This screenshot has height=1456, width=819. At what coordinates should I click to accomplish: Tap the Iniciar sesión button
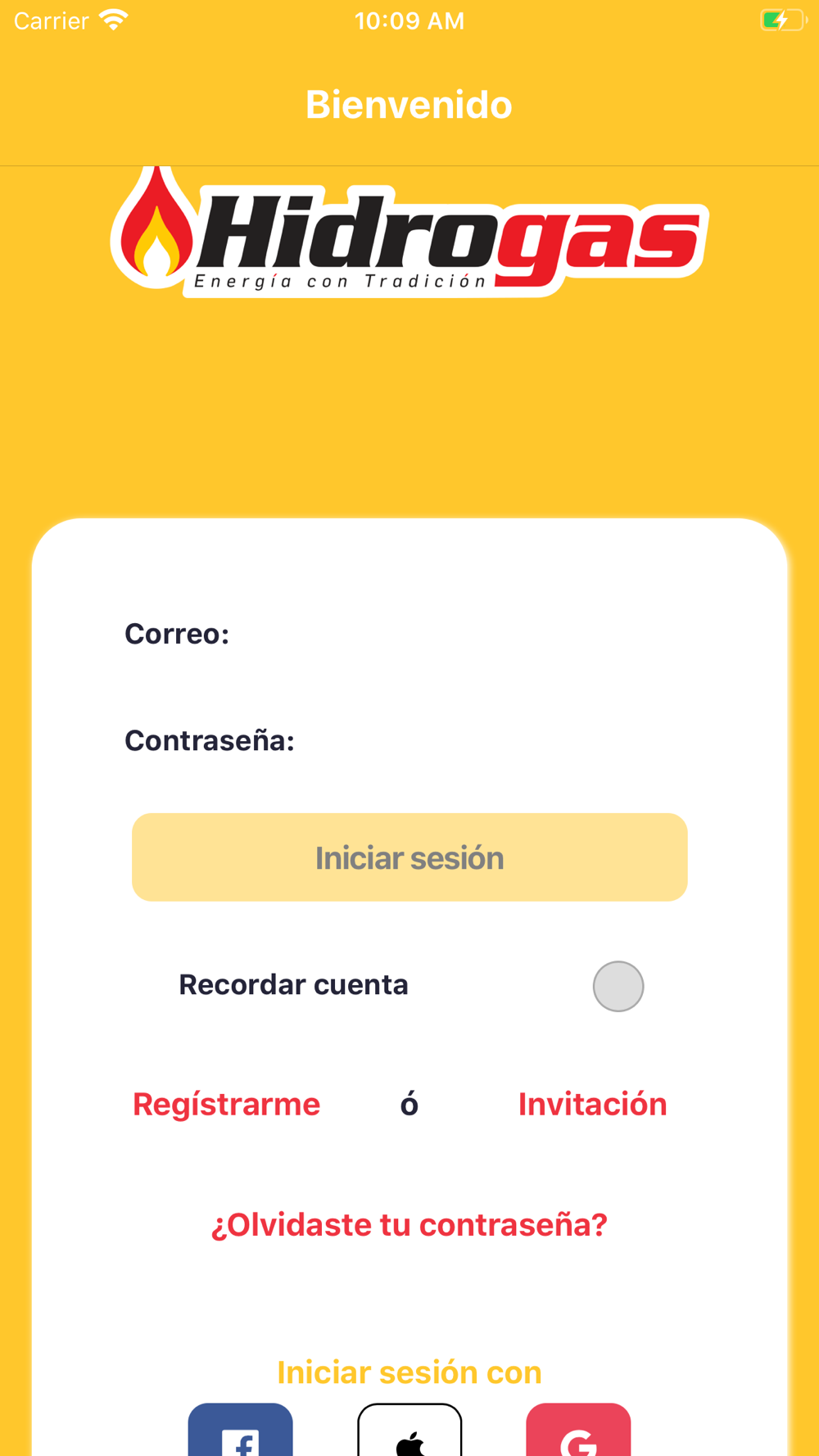pyautogui.click(x=409, y=857)
